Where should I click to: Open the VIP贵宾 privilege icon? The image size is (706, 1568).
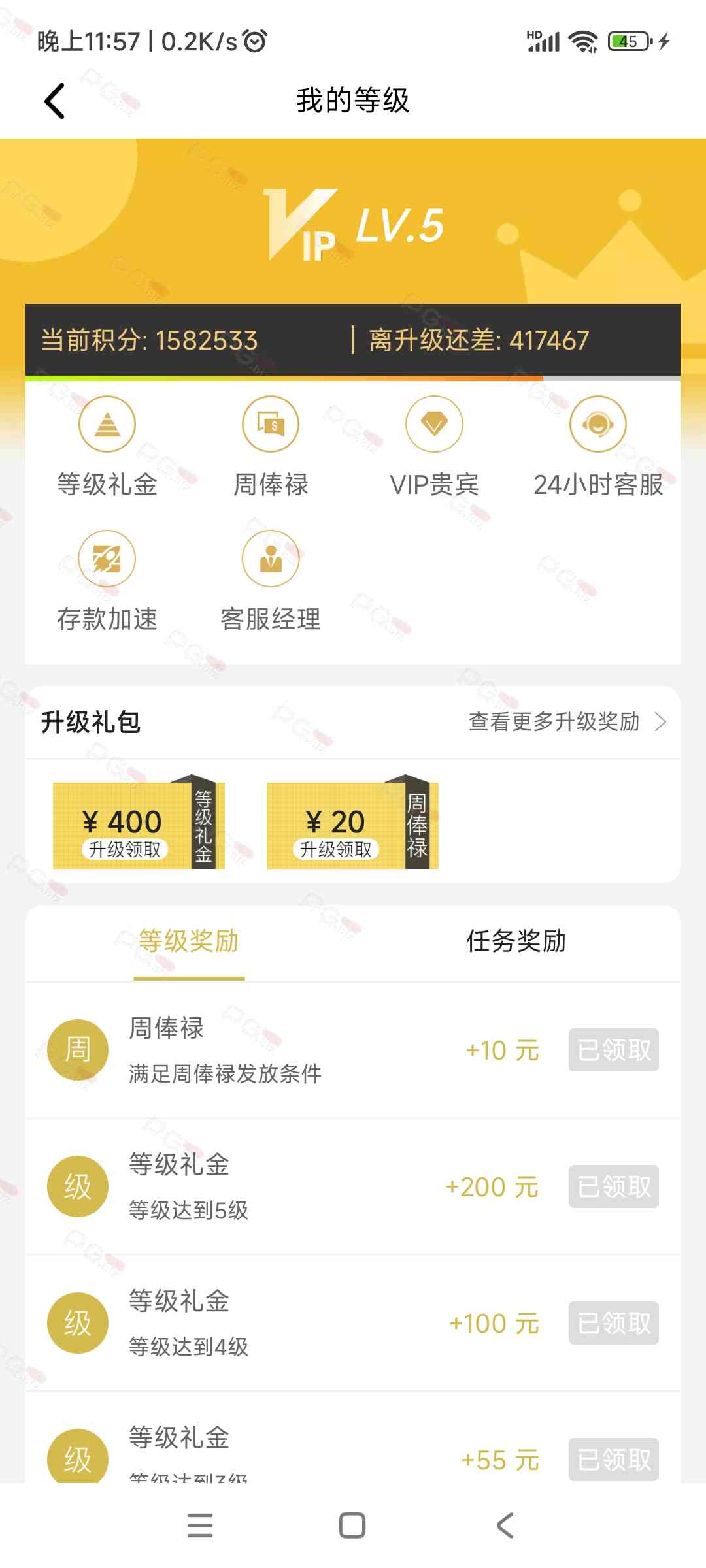pyautogui.click(x=434, y=425)
